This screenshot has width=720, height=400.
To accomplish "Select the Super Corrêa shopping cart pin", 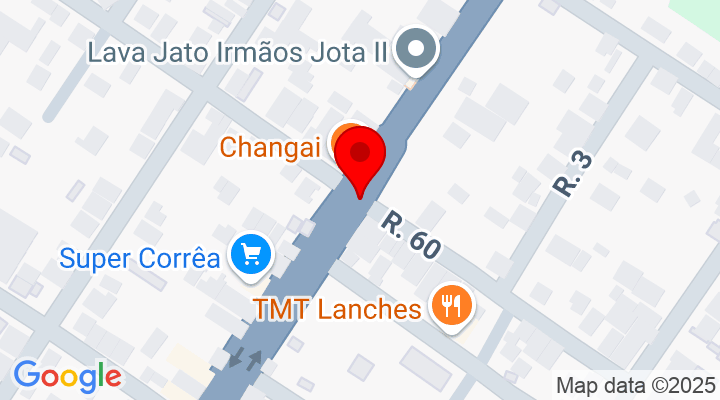I will pyautogui.click(x=250, y=257).
